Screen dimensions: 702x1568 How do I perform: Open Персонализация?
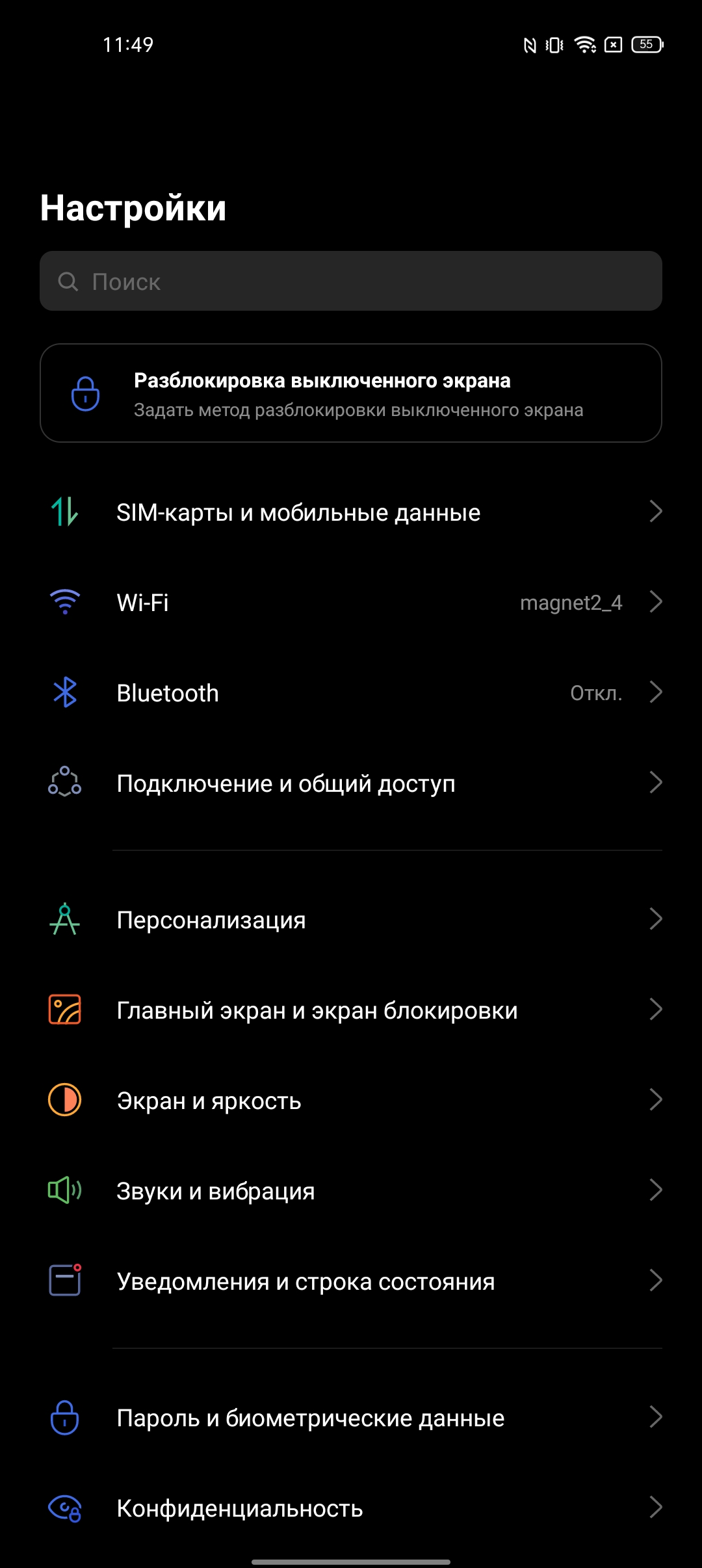(351, 920)
